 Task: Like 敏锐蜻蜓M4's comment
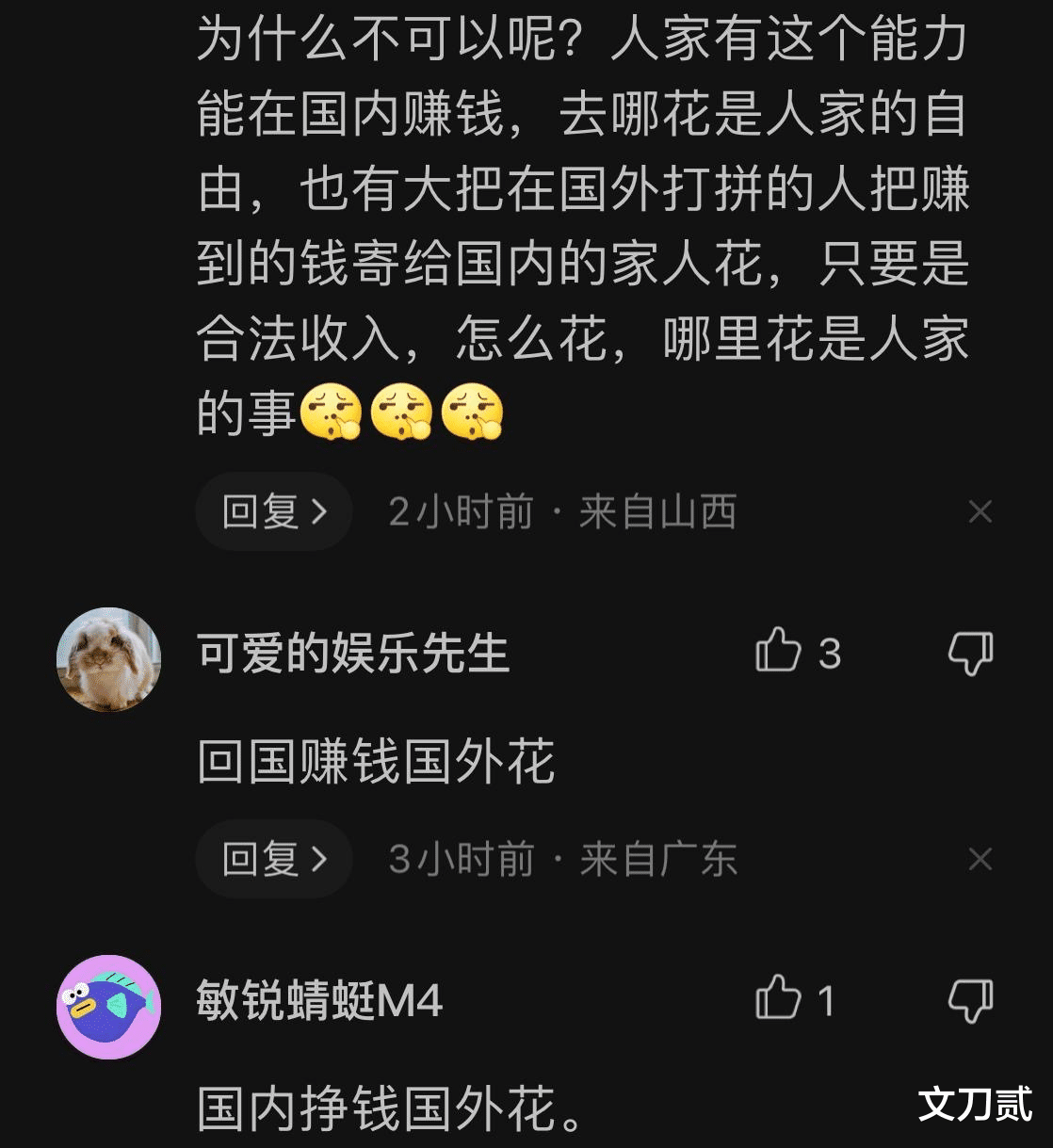coord(777,1000)
